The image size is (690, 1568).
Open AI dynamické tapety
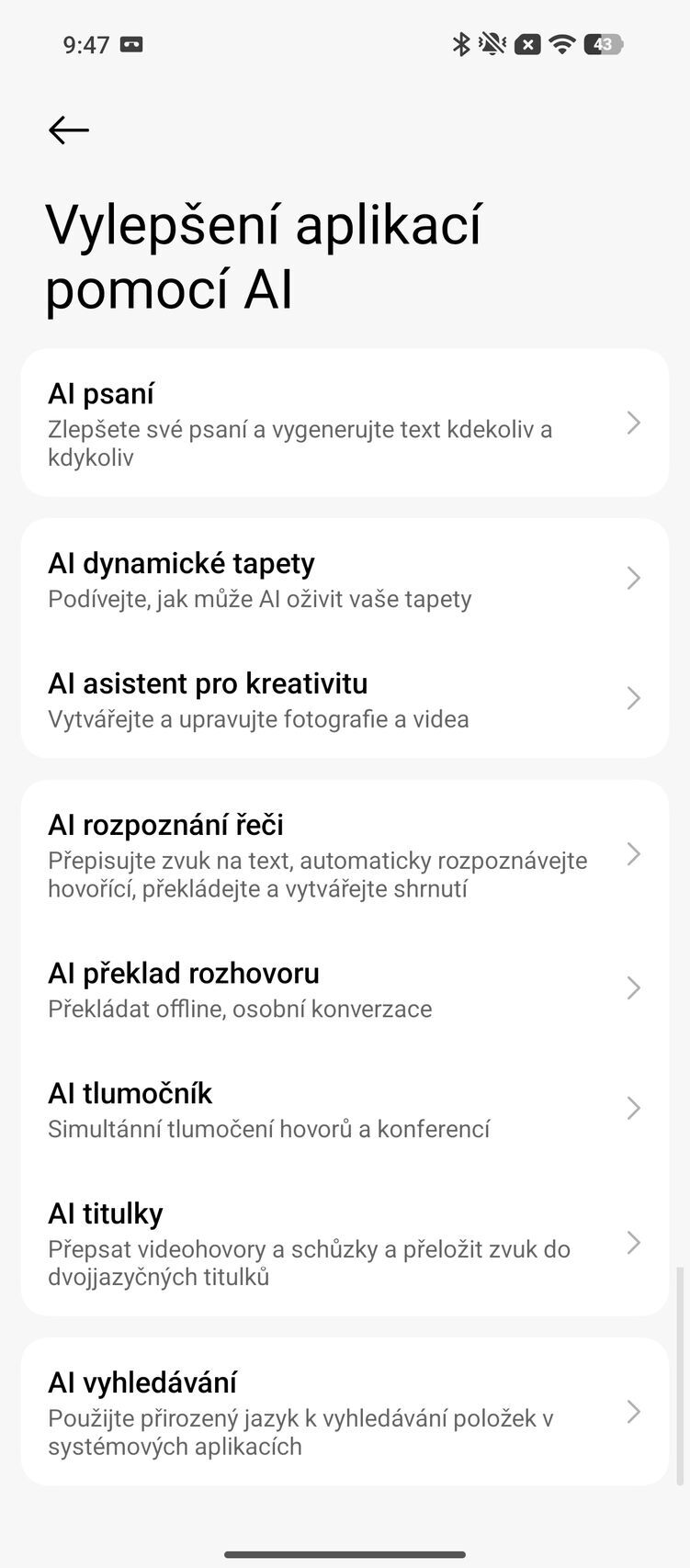pos(345,577)
